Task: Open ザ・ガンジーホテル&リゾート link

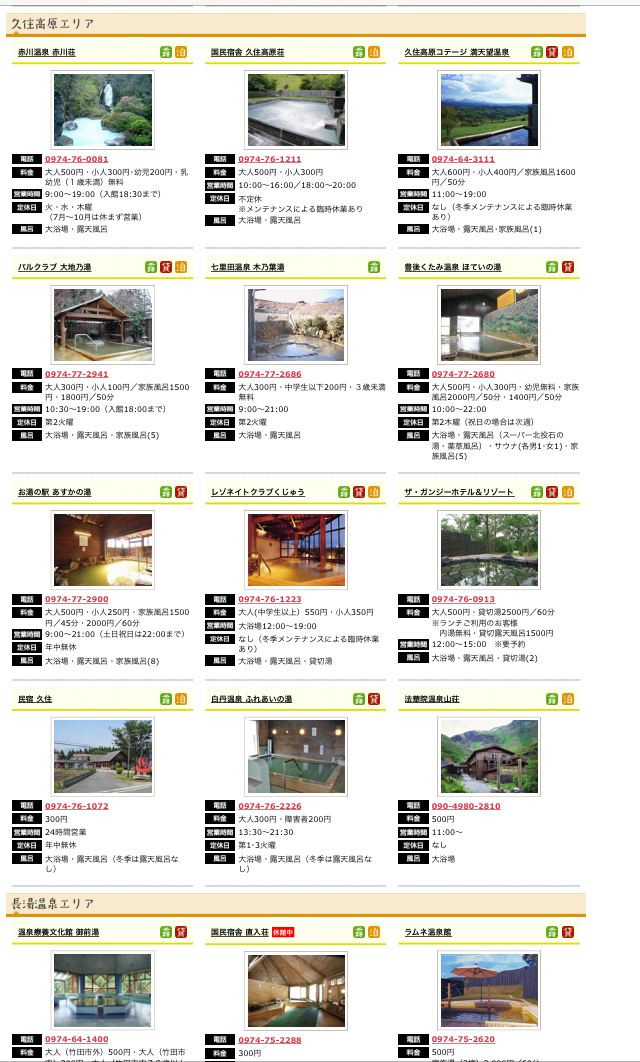Action: 458,492
